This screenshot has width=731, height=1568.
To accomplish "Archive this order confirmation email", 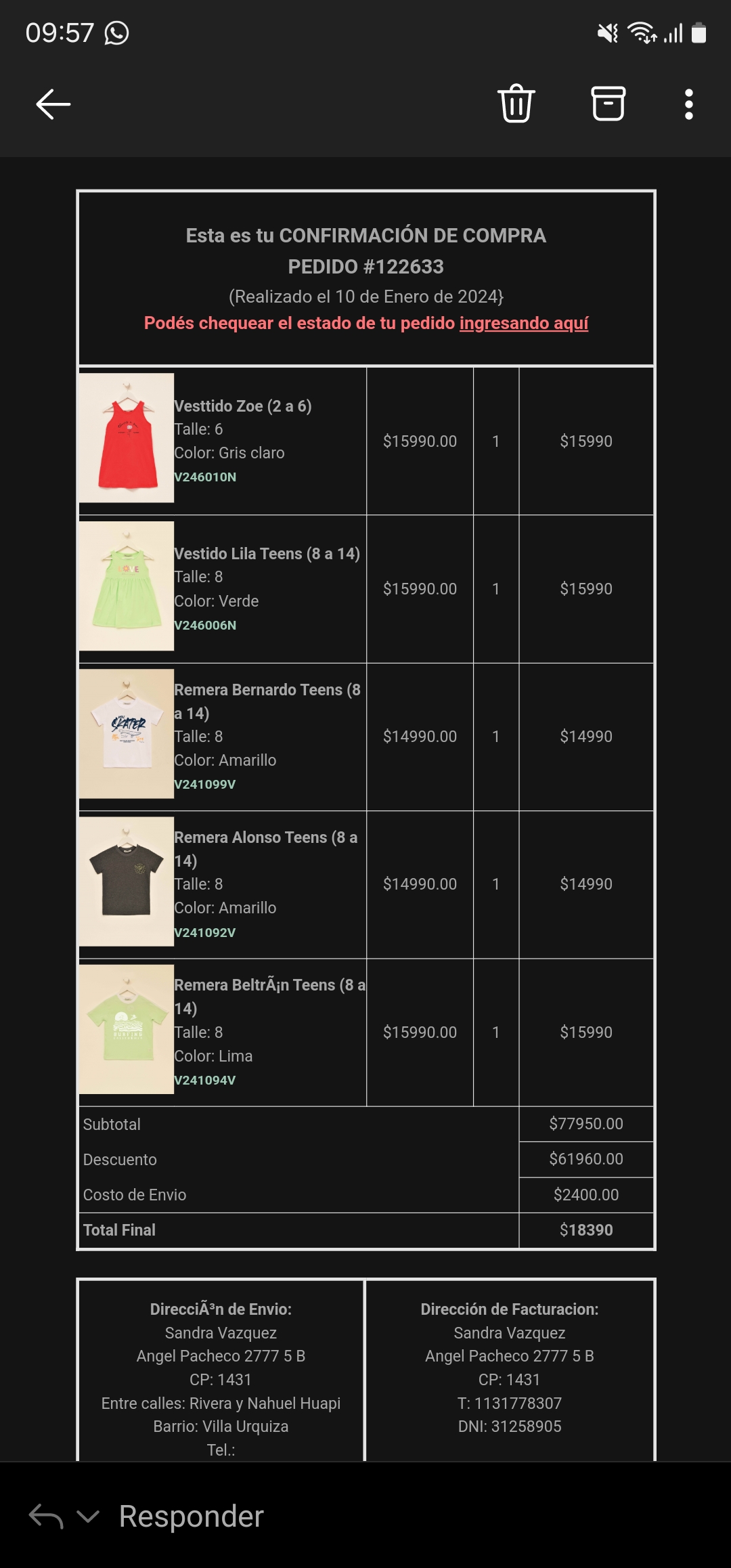I will (x=608, y=104).
